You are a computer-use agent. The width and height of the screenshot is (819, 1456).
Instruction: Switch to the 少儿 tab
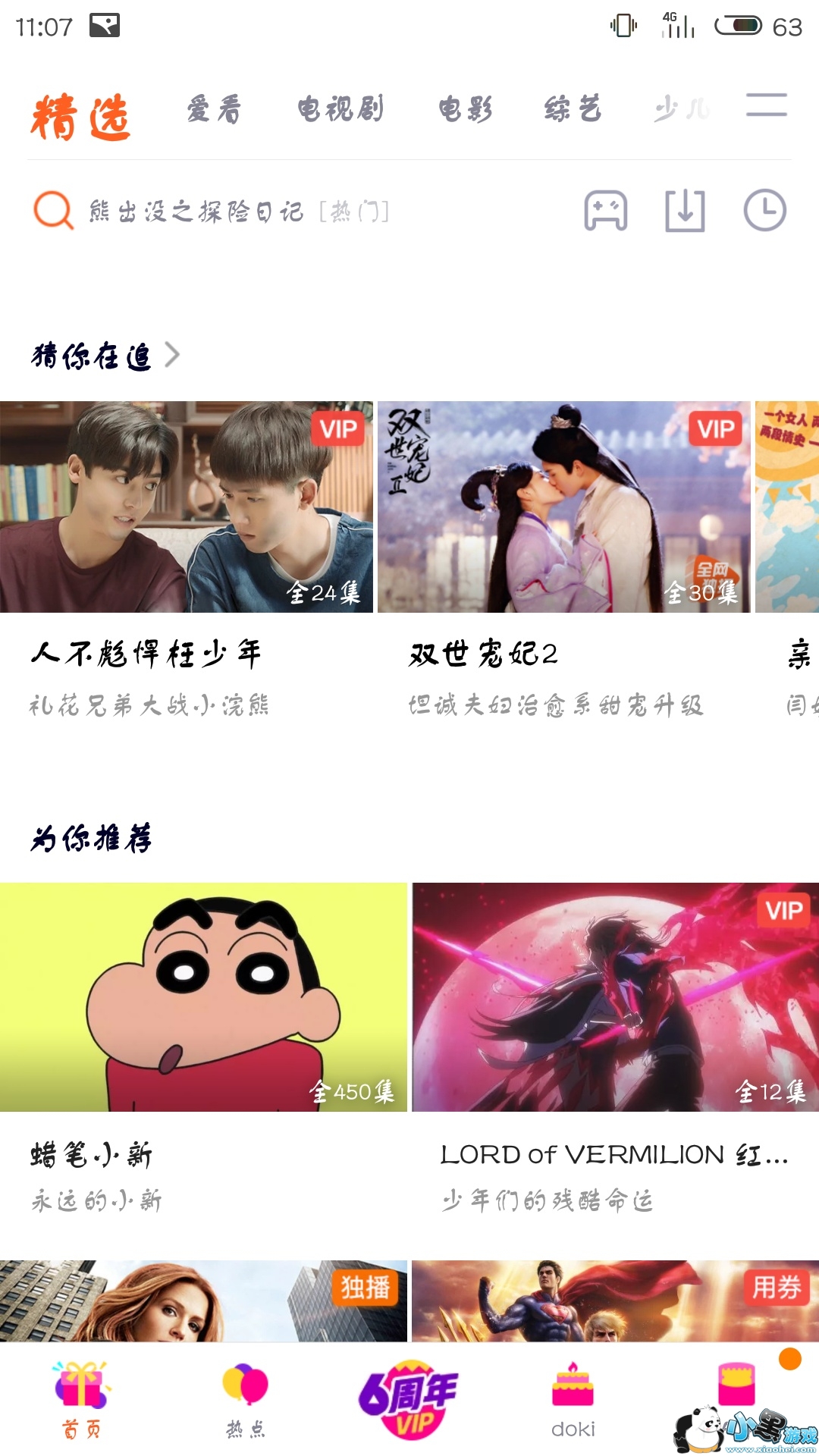(681, 109)
